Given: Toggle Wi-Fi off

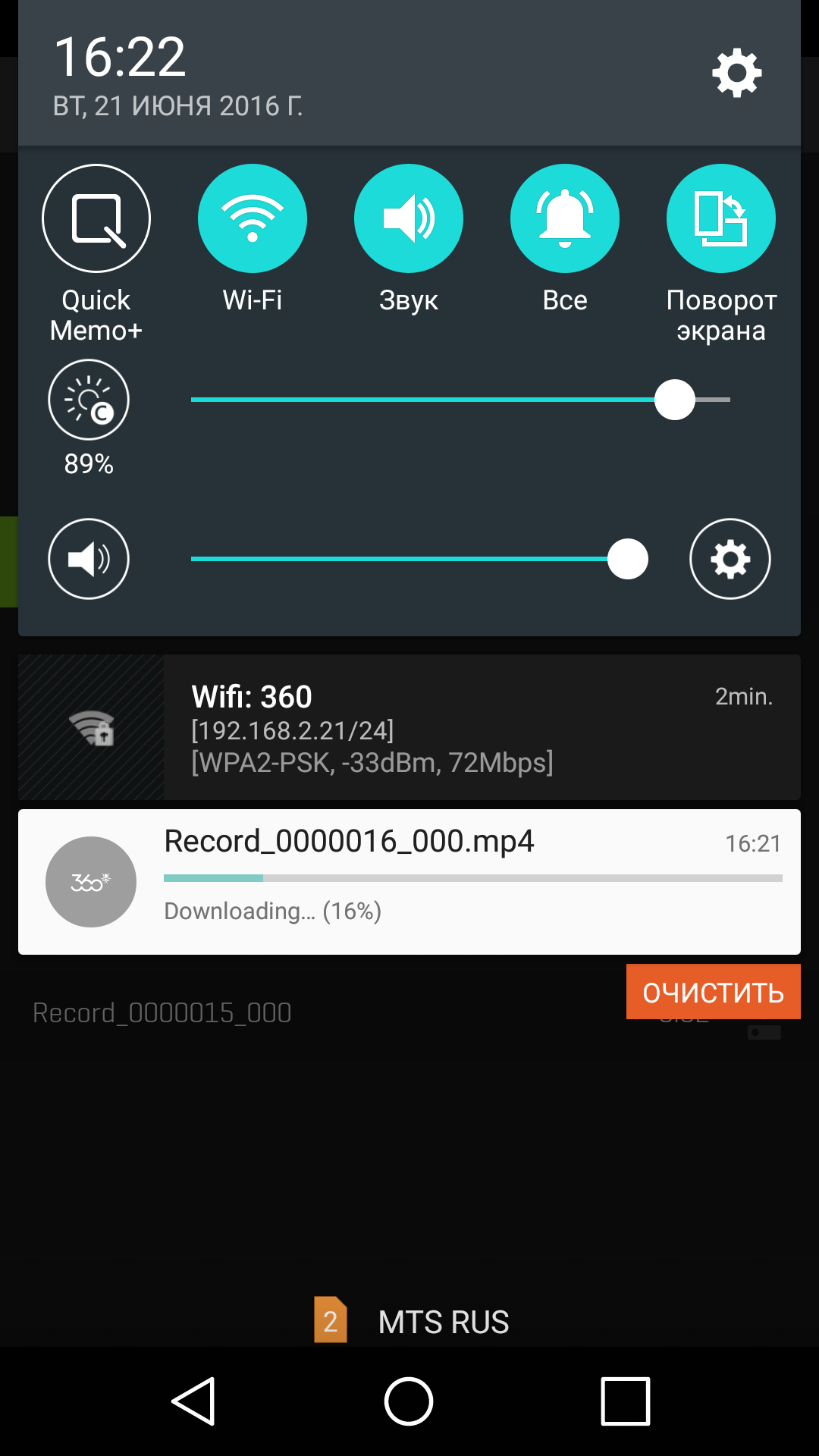Looking at the screenshot, I should [253, 219].
